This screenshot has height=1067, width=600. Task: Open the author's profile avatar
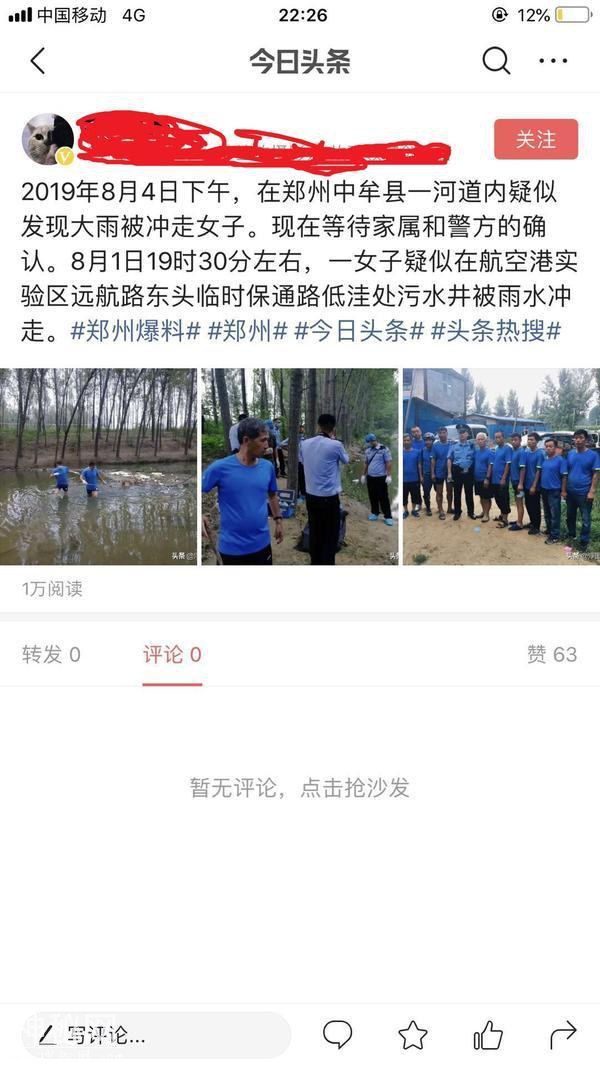click(x=47, y=139)
